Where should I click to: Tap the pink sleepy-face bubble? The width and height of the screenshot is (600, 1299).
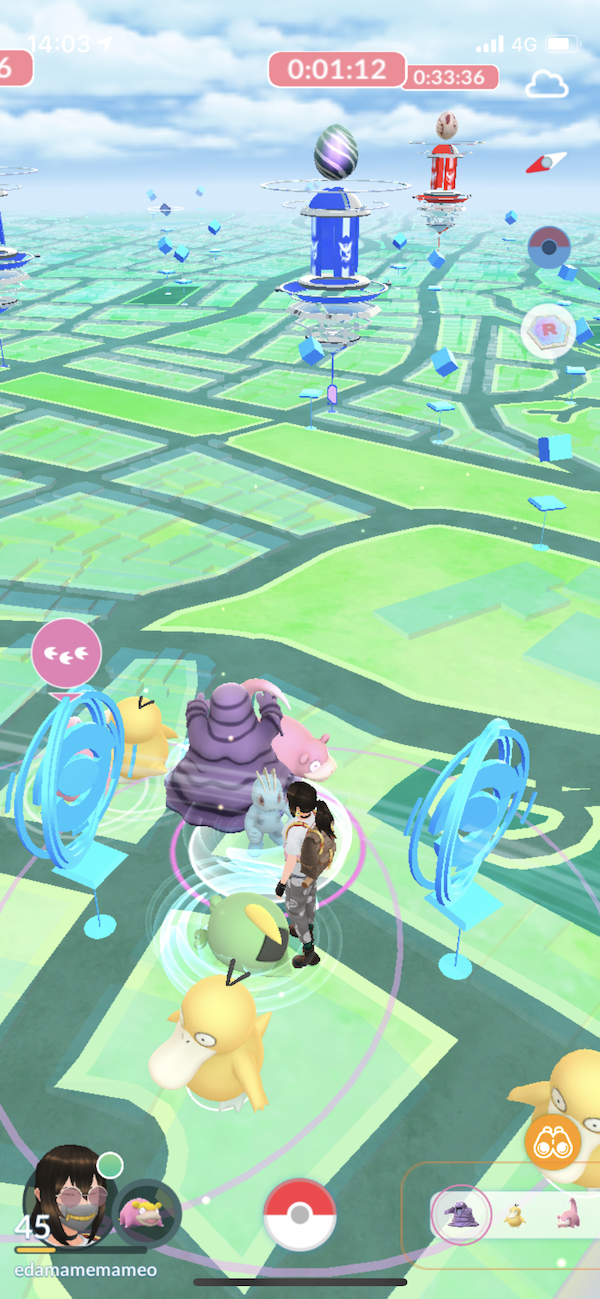66,654
